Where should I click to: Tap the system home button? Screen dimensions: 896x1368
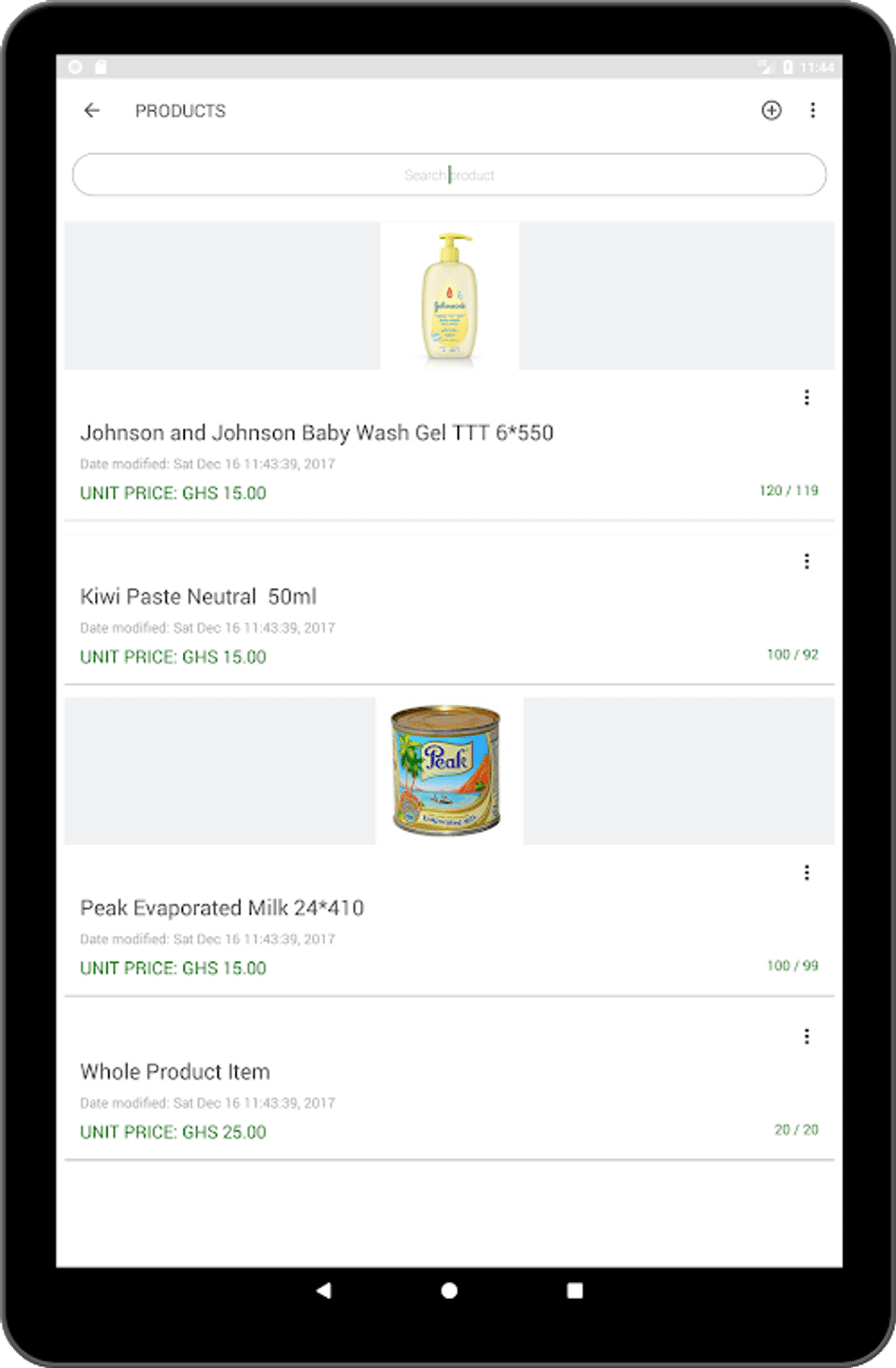(x=449, y=1290)
